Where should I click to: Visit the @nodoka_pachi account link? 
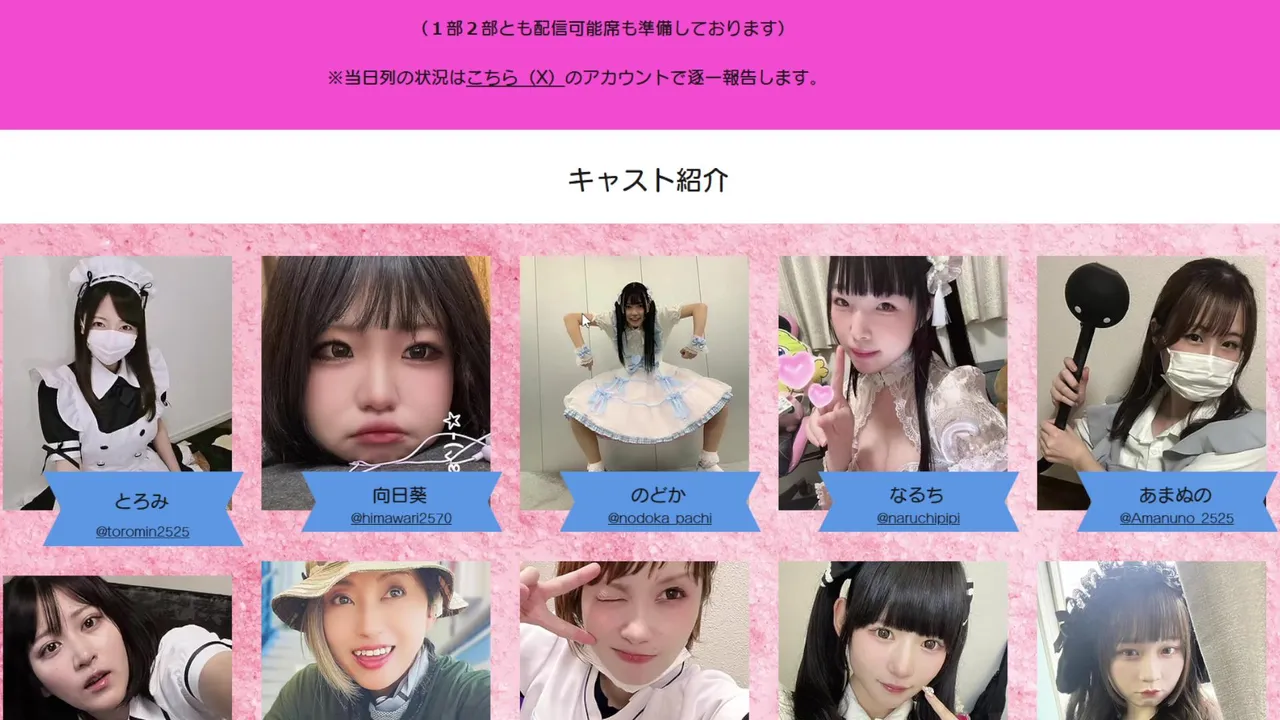659,518
